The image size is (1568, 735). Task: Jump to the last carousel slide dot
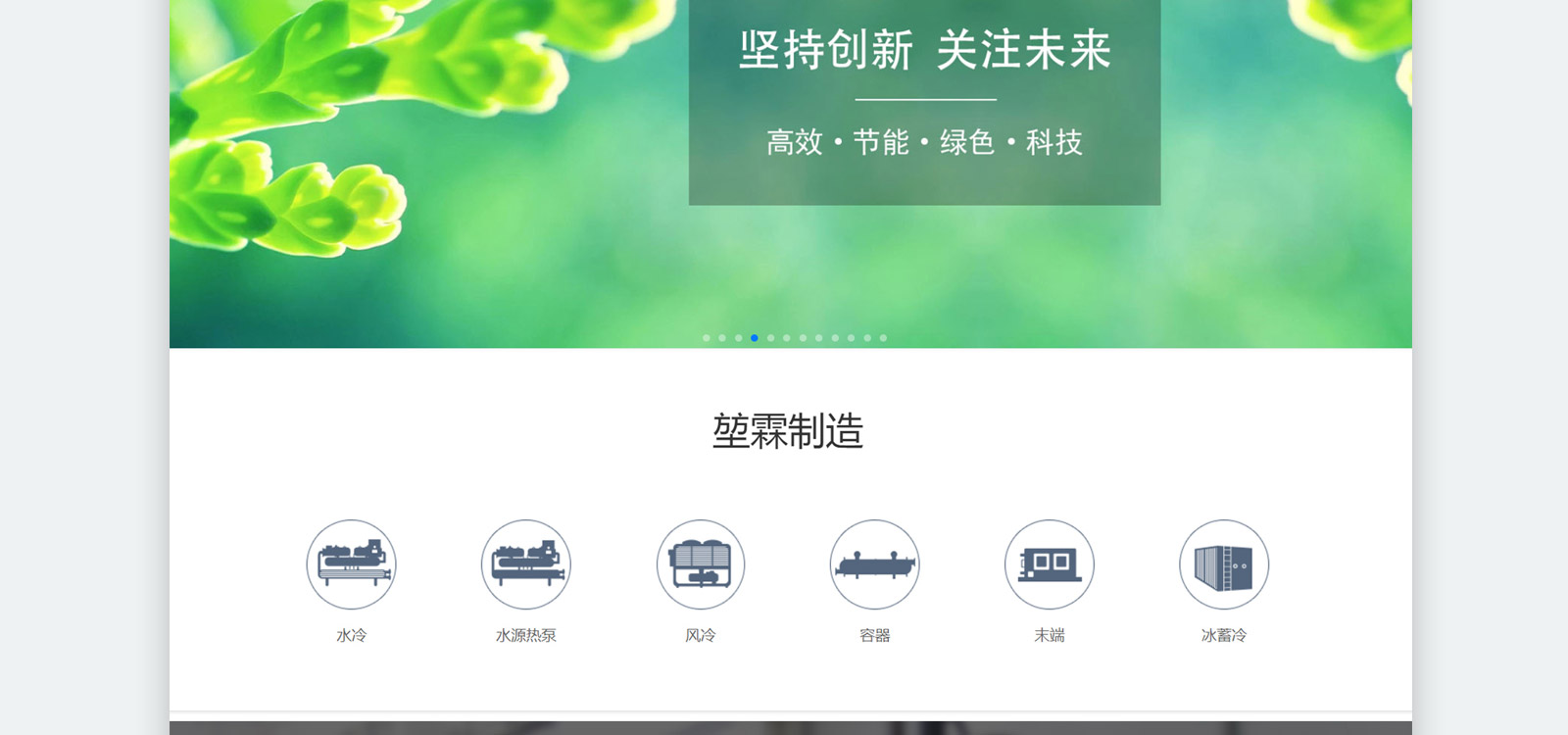883,338
